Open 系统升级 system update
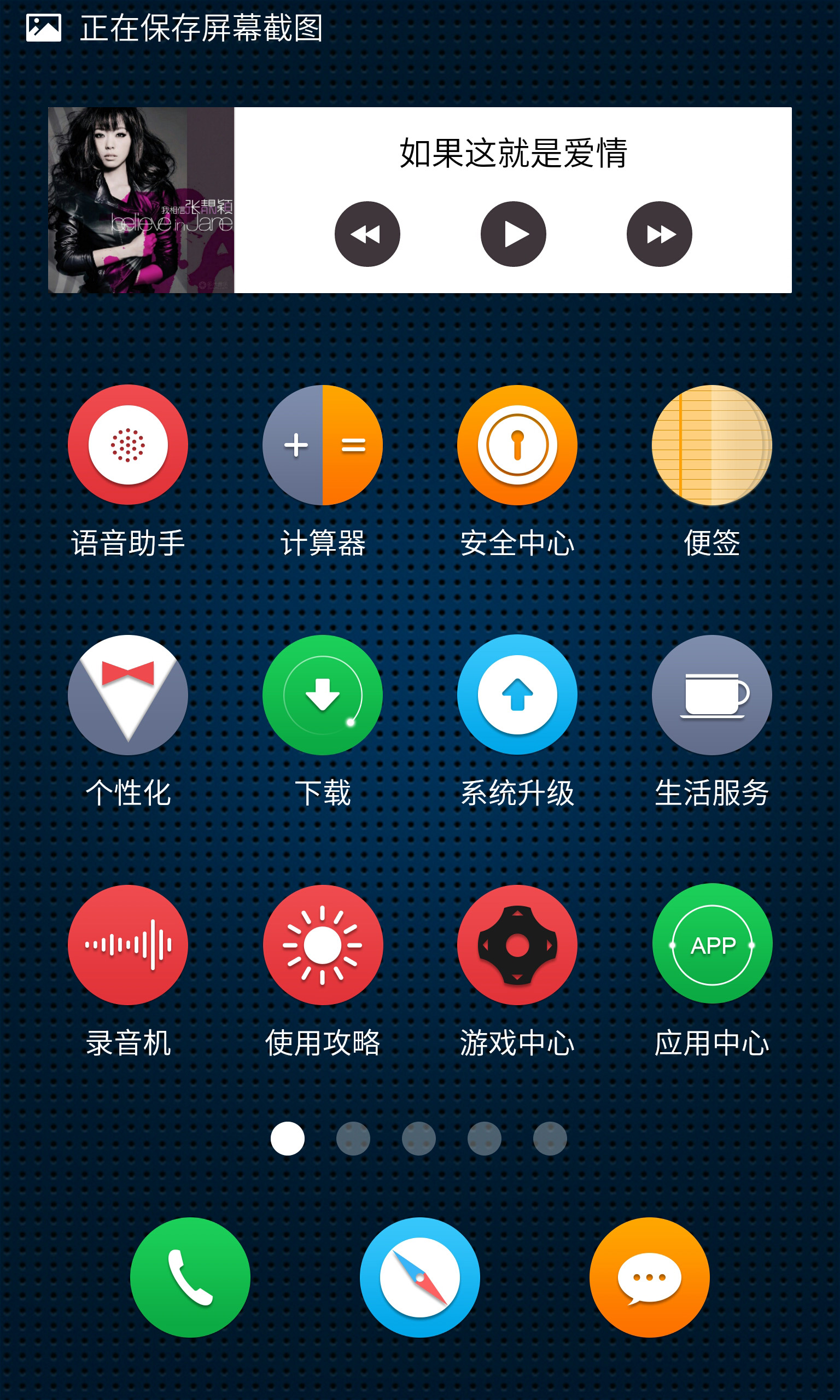This screenshot has height=1400, width=840. pyautogui.click(x=517, y=695)
